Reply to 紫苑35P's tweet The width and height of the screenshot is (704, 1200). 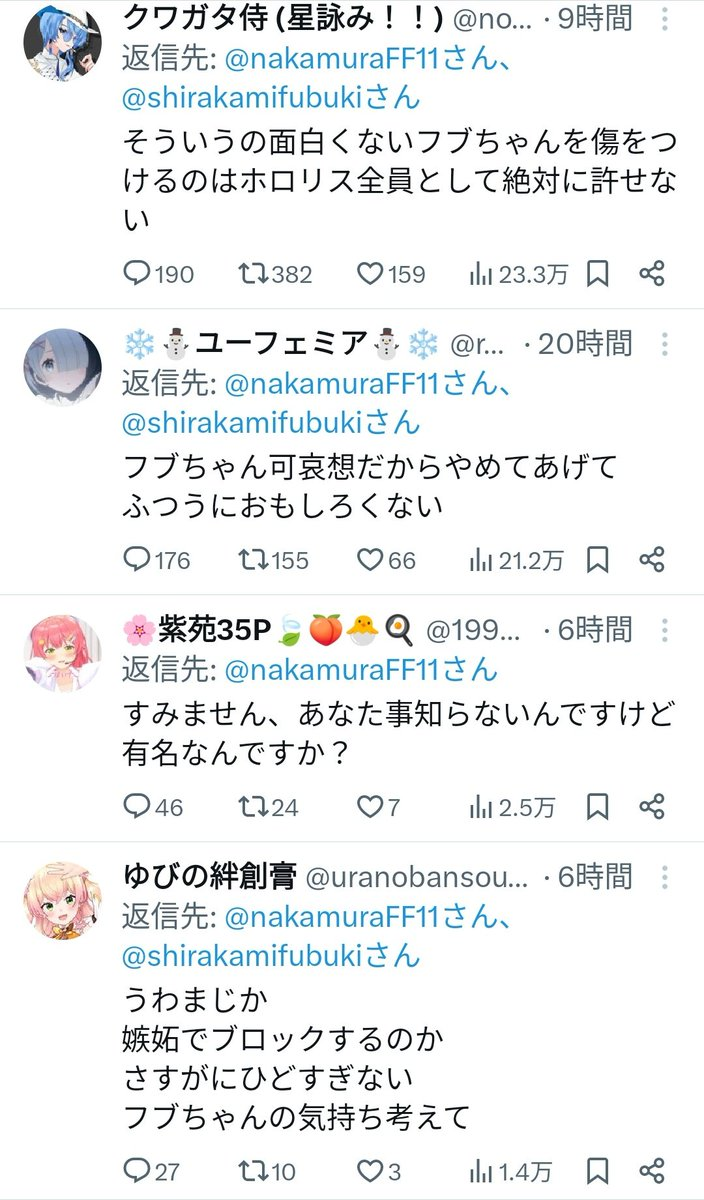click(136, 806)
